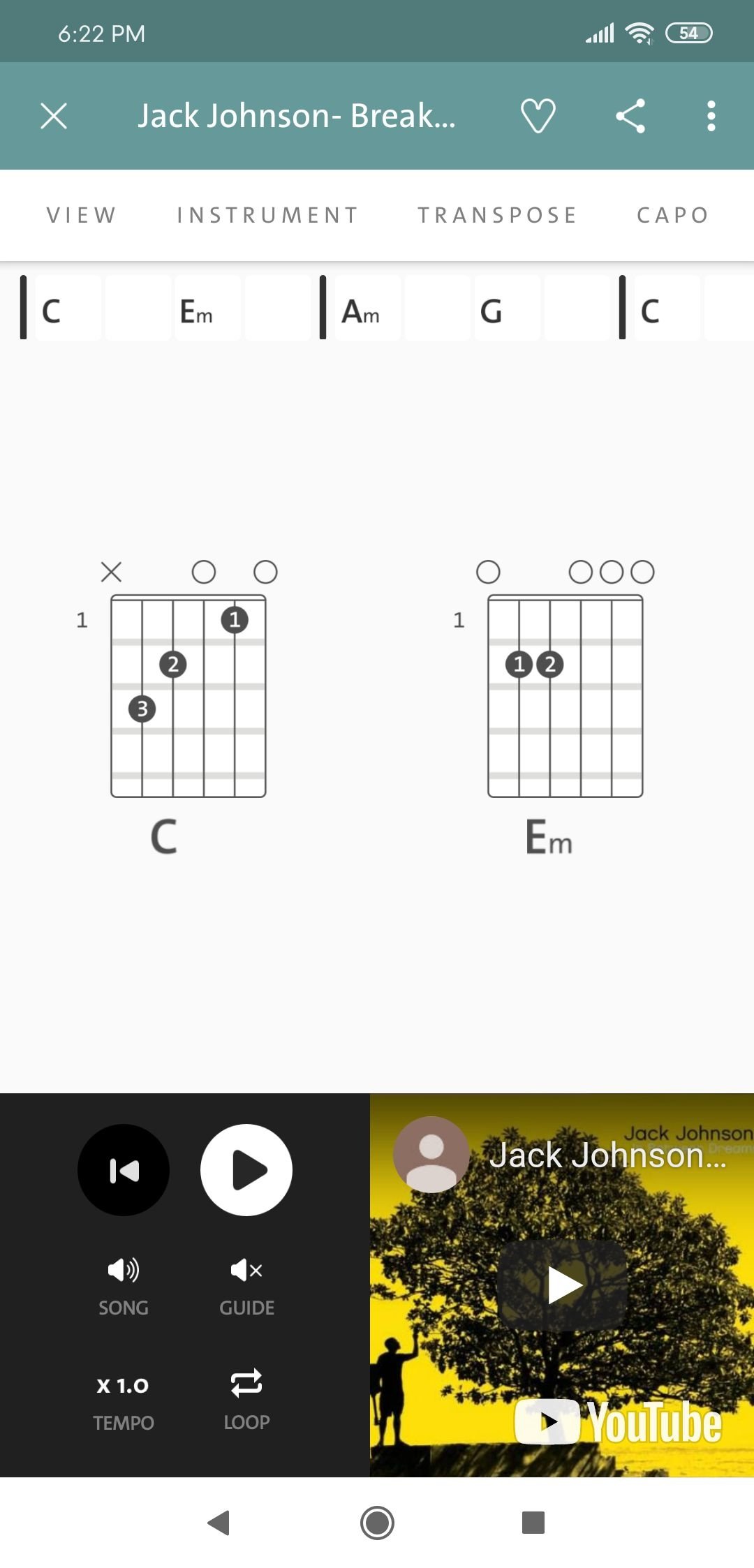
Task: Jump to the Am chord in timeline
Action: point(368,308)
